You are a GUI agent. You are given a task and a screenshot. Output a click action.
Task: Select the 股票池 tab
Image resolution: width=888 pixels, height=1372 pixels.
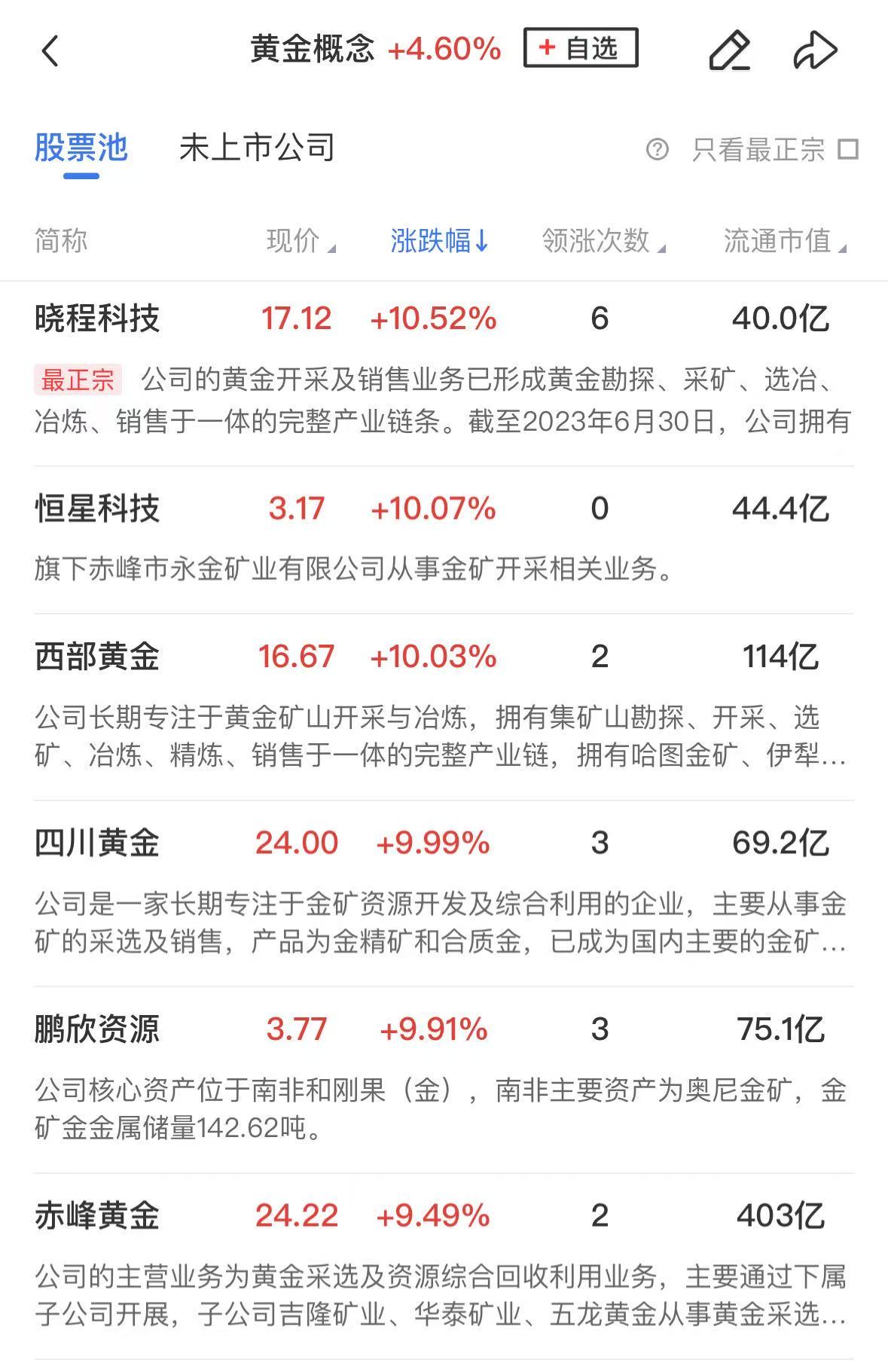coord(81,148)
